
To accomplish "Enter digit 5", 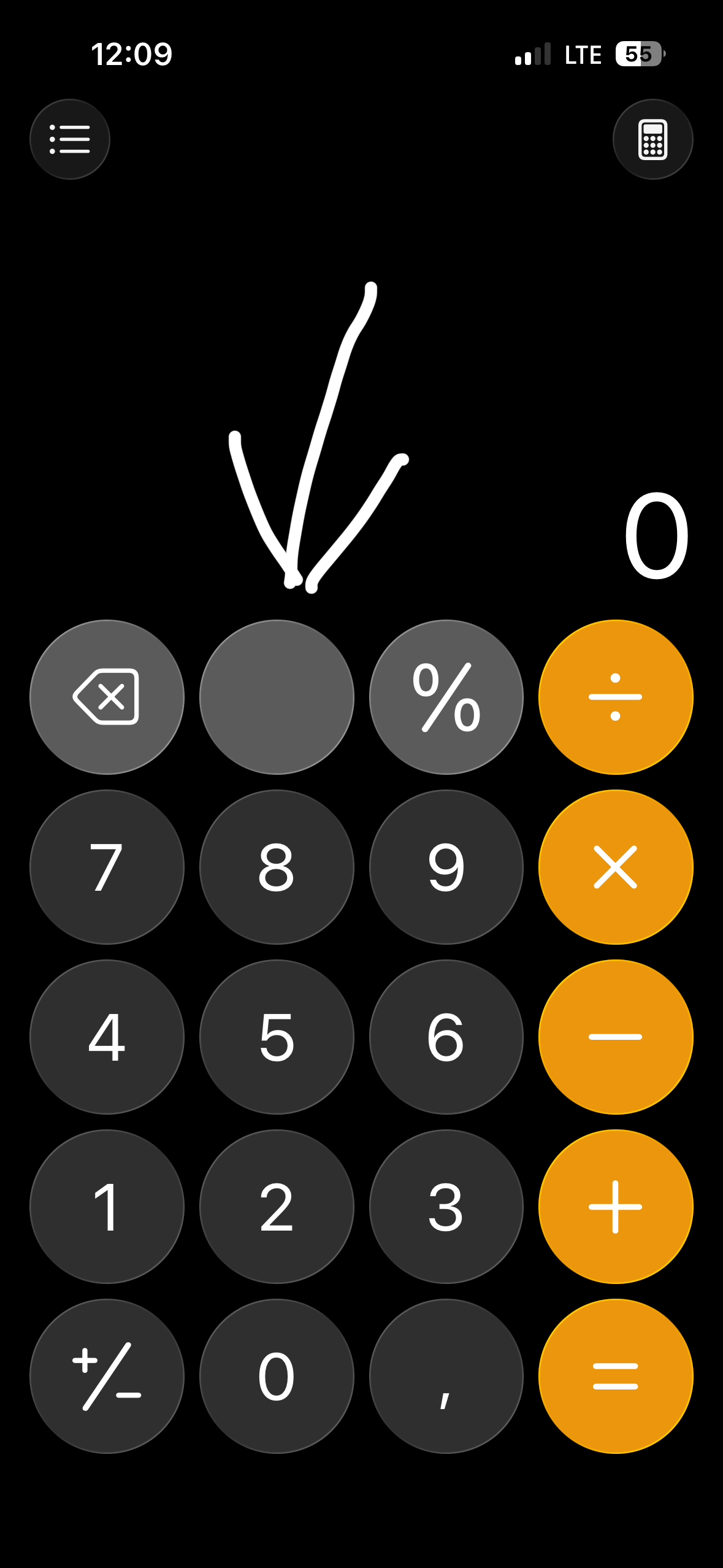I will pyautogui.click(x=277, y=1037).
